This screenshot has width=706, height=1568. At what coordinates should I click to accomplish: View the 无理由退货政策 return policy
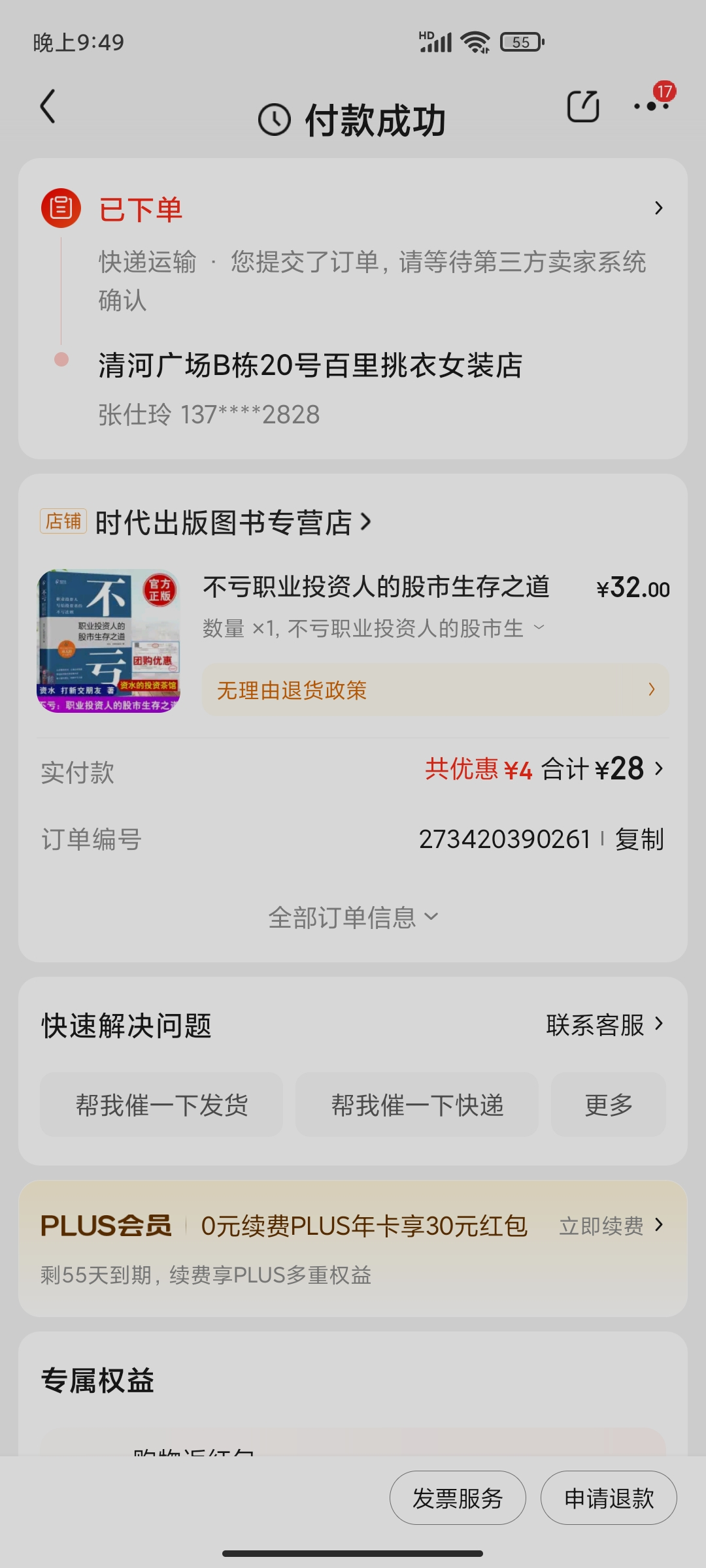click(435, 690)
